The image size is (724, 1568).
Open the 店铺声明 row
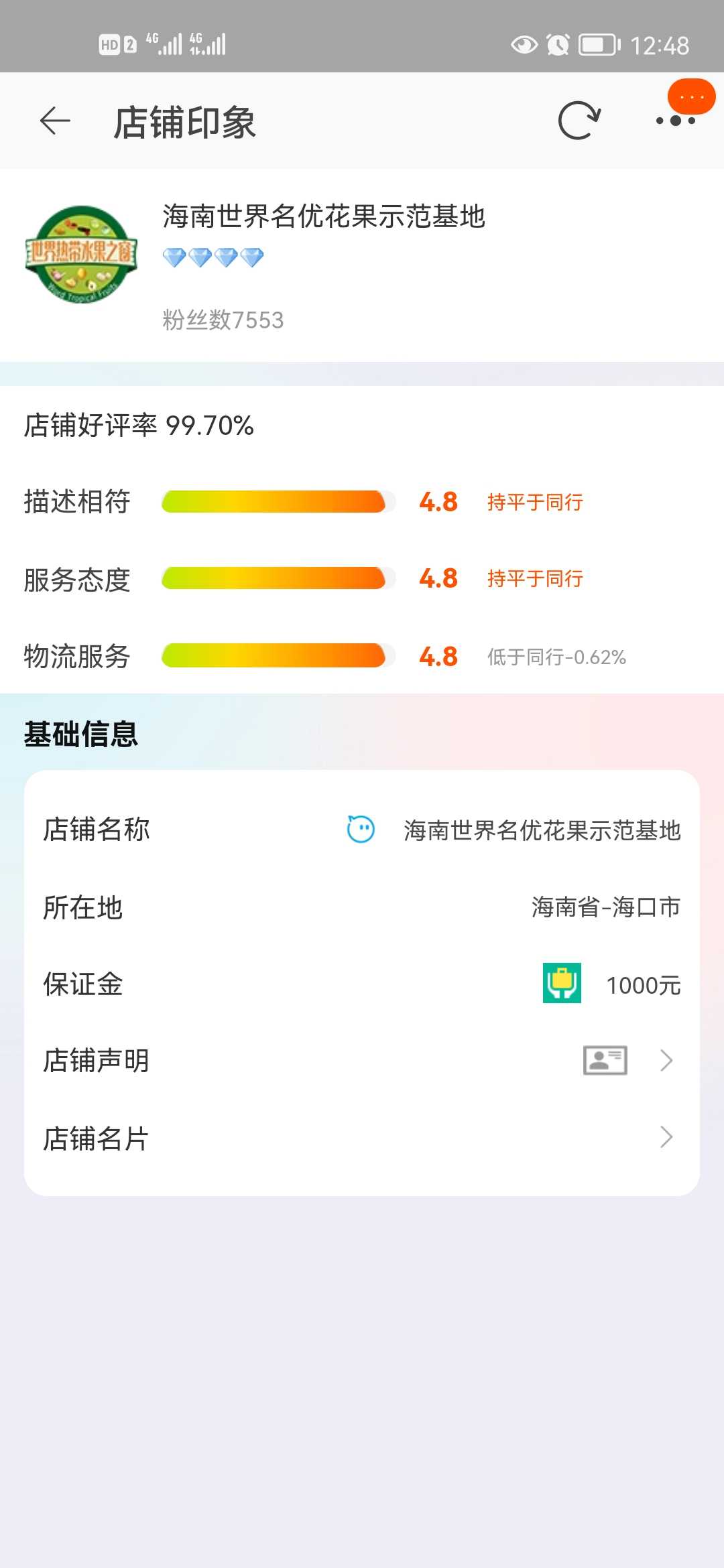pyautogui.click(x=362, y=1061)
